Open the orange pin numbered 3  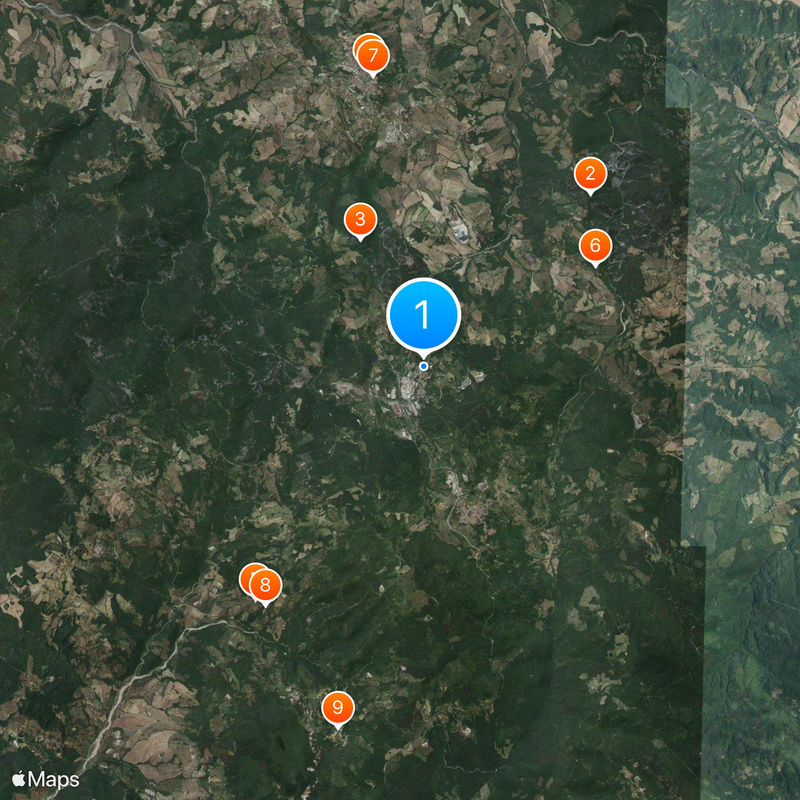360,219
